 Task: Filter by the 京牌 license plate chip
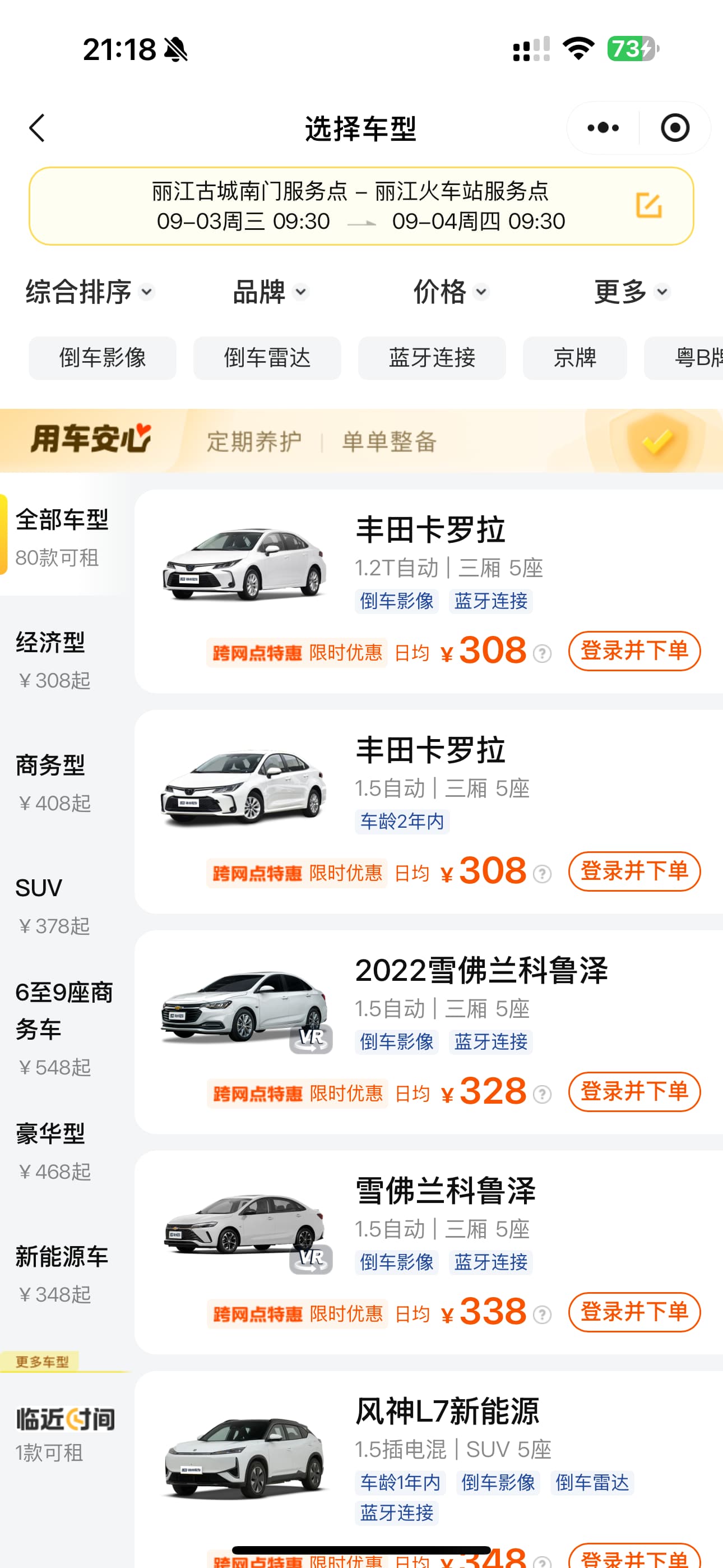tap(574, 358)
